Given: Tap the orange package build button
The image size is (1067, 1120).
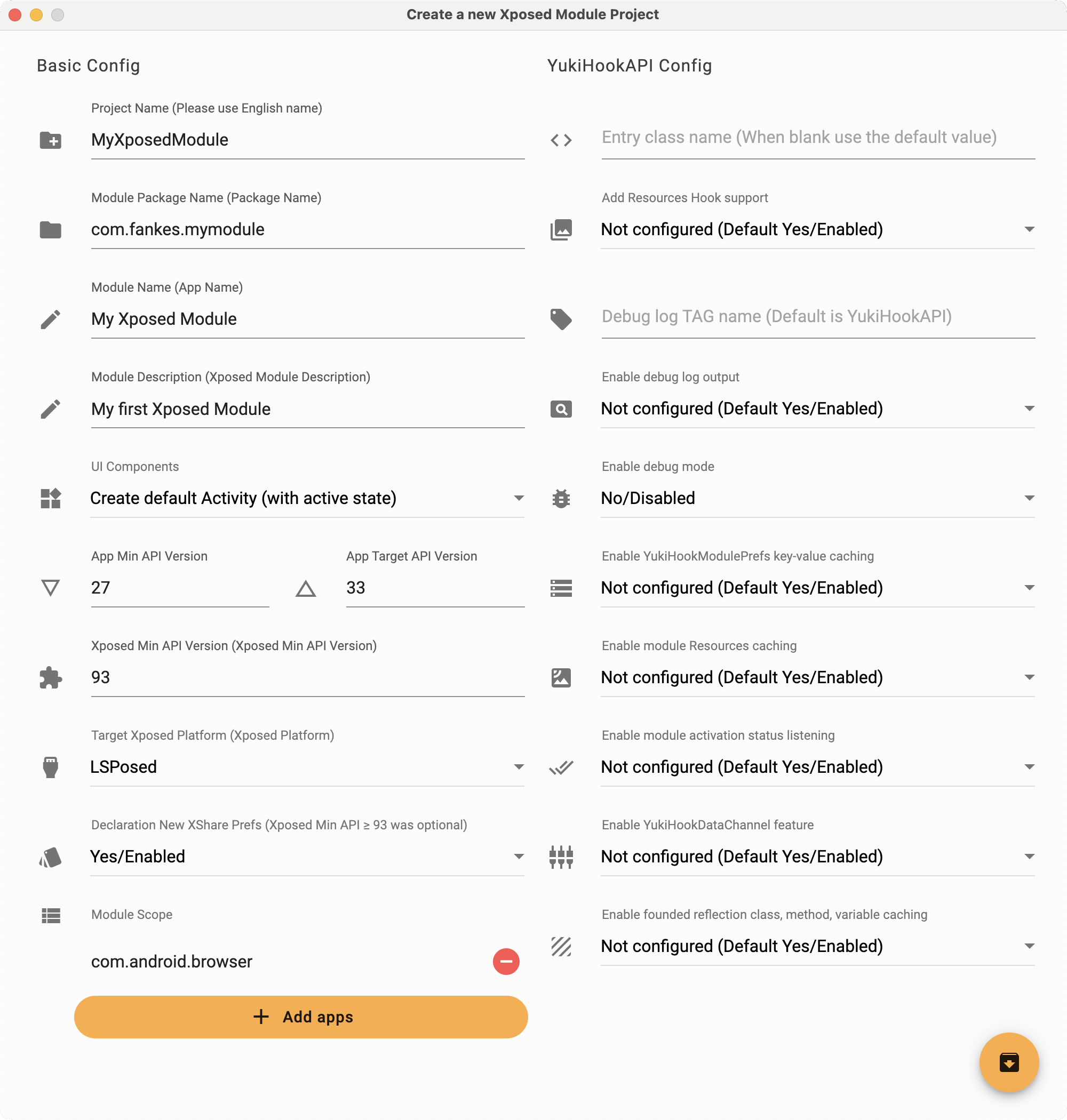Looking at the screenshot, I should click(x=1008, y=1062).
